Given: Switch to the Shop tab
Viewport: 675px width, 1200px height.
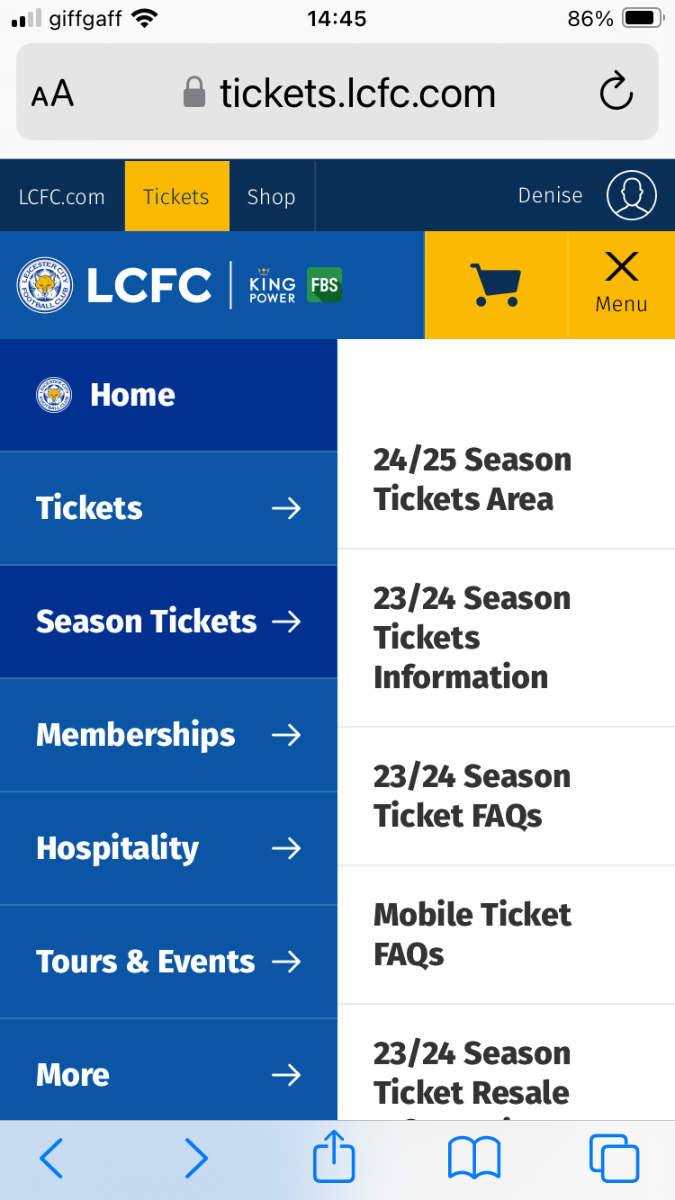Looking at the screenshot, I should tap(271, 196).
